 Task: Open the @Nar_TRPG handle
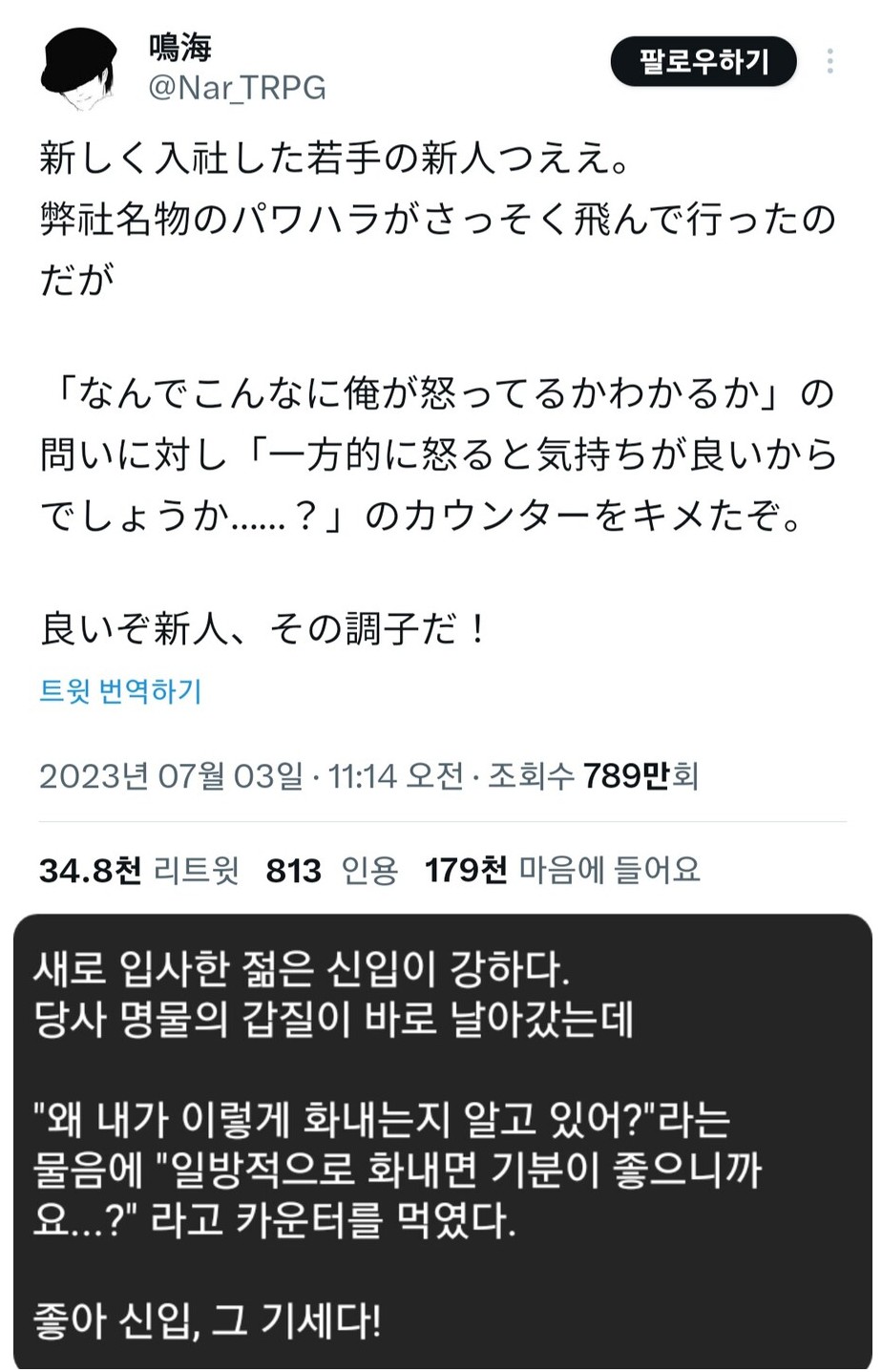(238, 87)
